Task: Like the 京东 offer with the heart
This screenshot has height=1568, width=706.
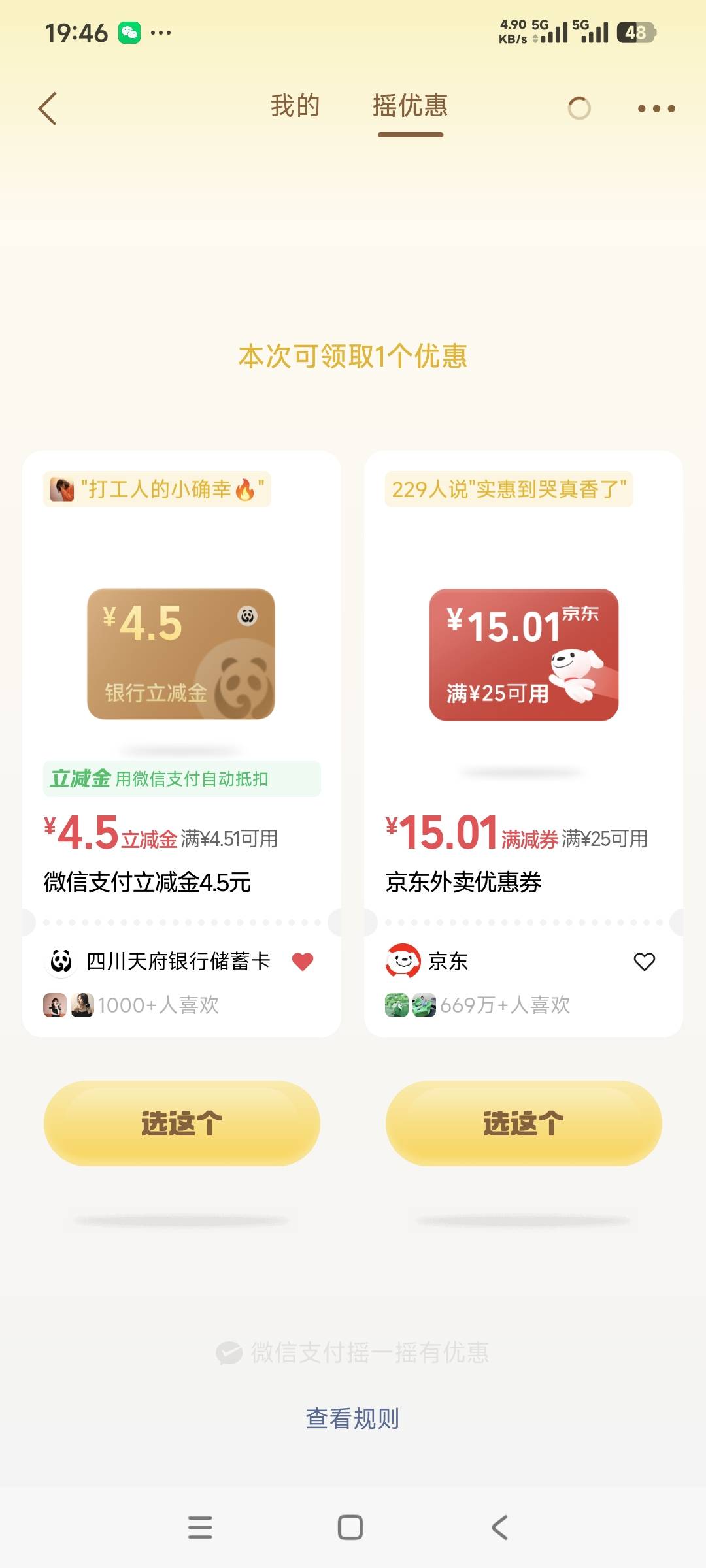Action: (x=645, y=961)
